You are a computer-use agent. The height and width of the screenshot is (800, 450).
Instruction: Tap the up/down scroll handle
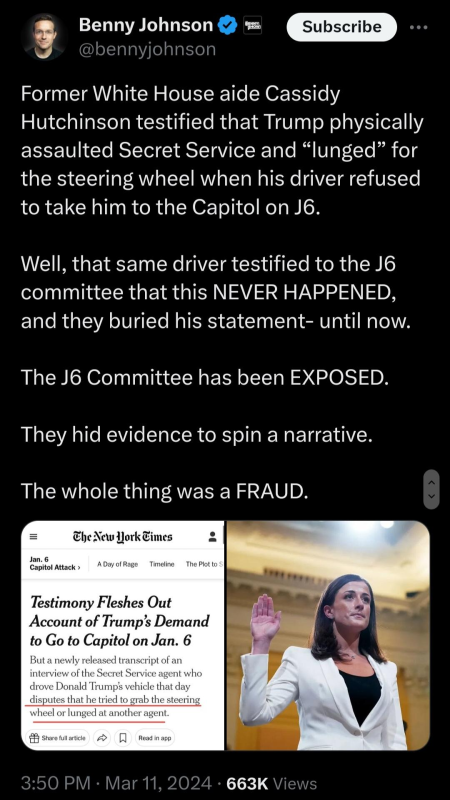(431, 489)
